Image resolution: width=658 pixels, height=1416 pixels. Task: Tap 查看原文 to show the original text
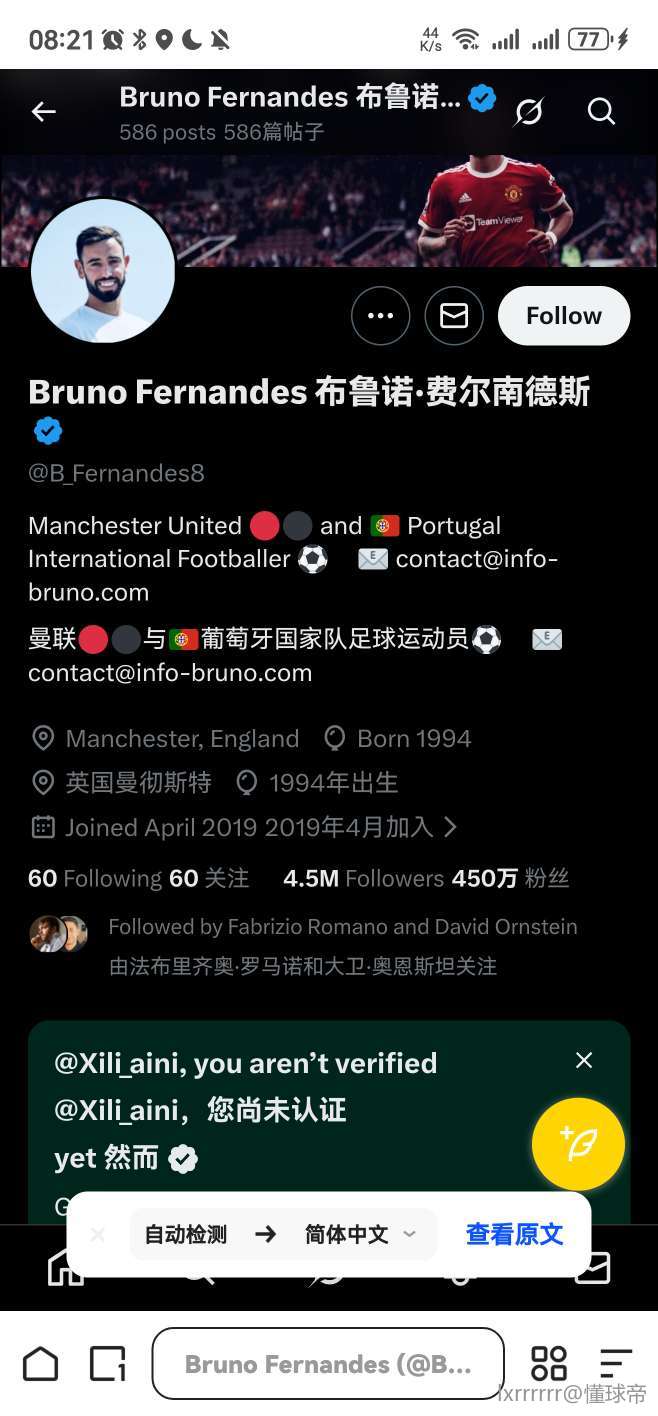[515, 1234]
